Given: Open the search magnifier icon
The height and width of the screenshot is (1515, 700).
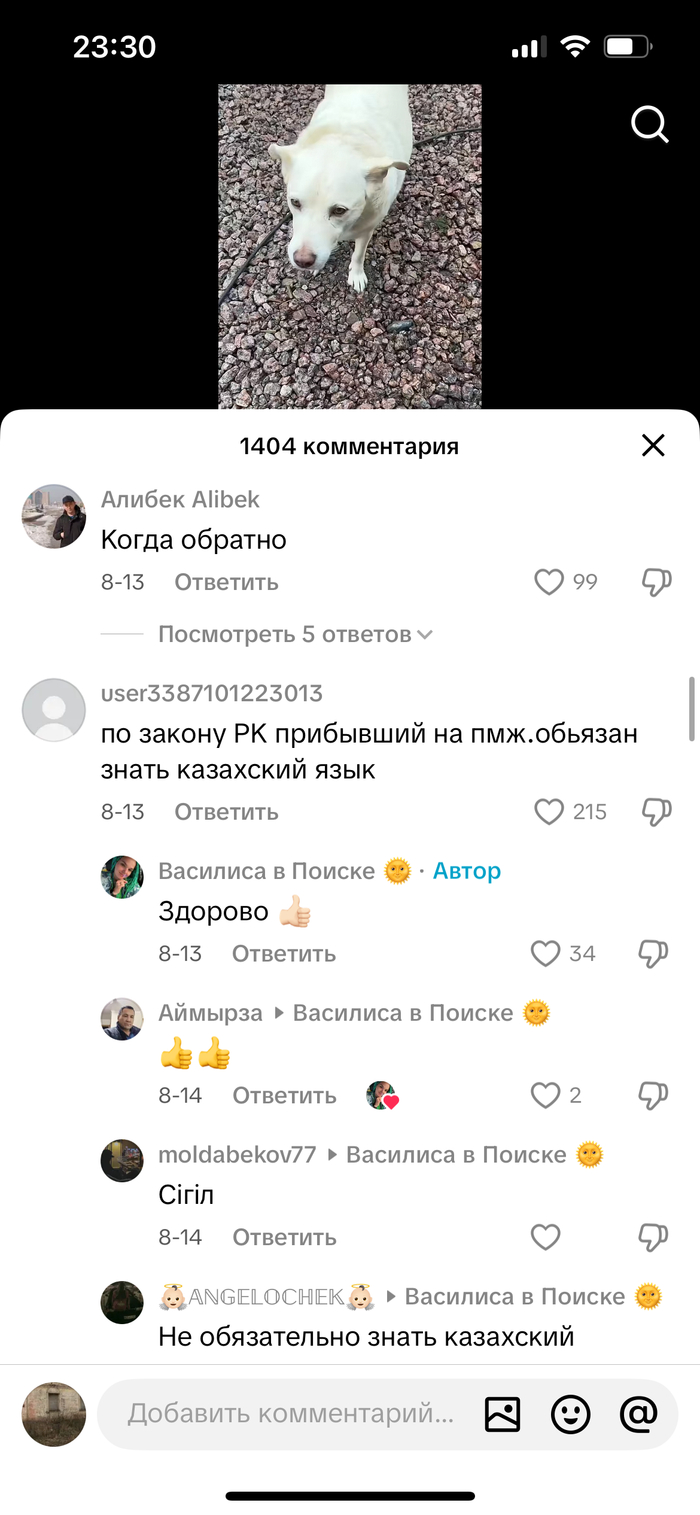Looking at the screenshot, I should (649, 125).
